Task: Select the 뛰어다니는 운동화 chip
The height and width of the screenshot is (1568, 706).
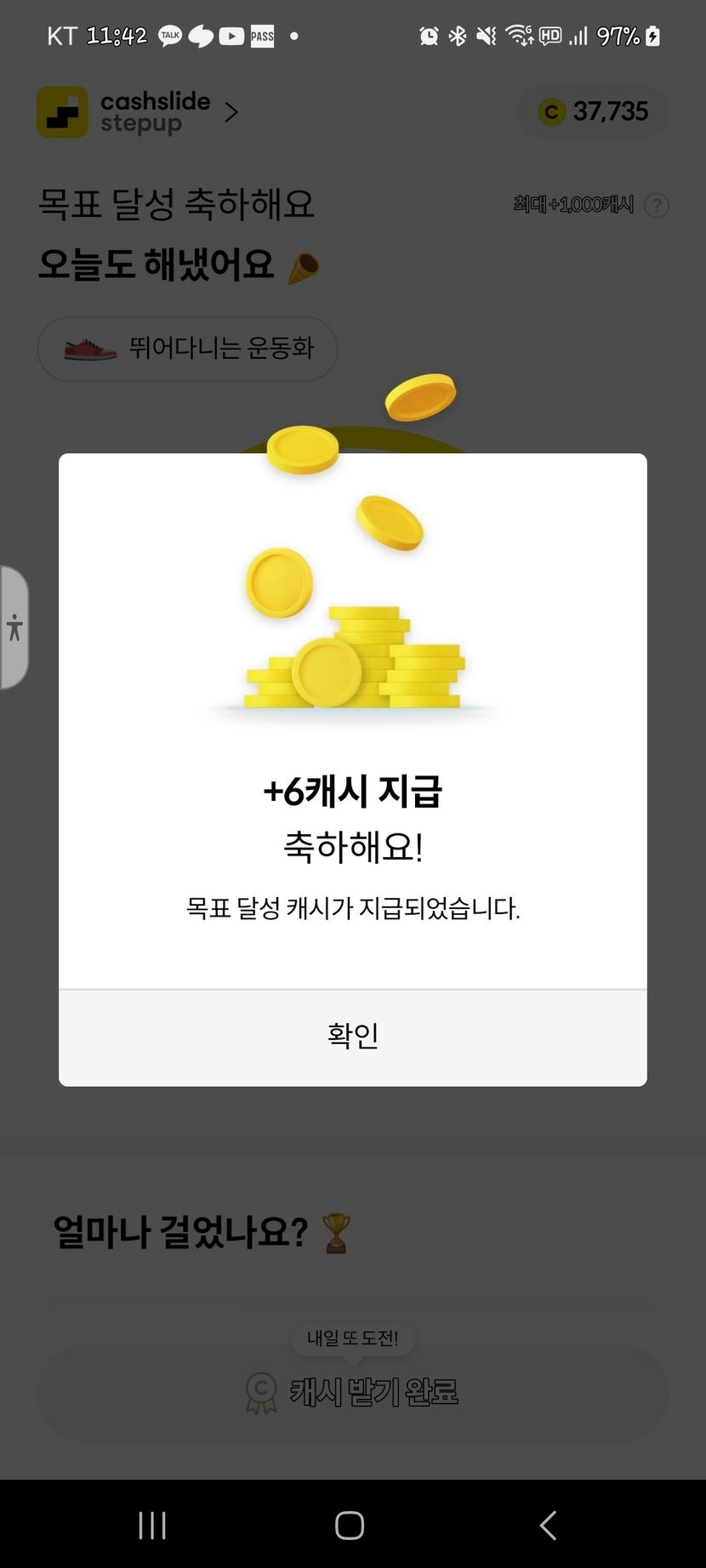Action: [188, 349]
